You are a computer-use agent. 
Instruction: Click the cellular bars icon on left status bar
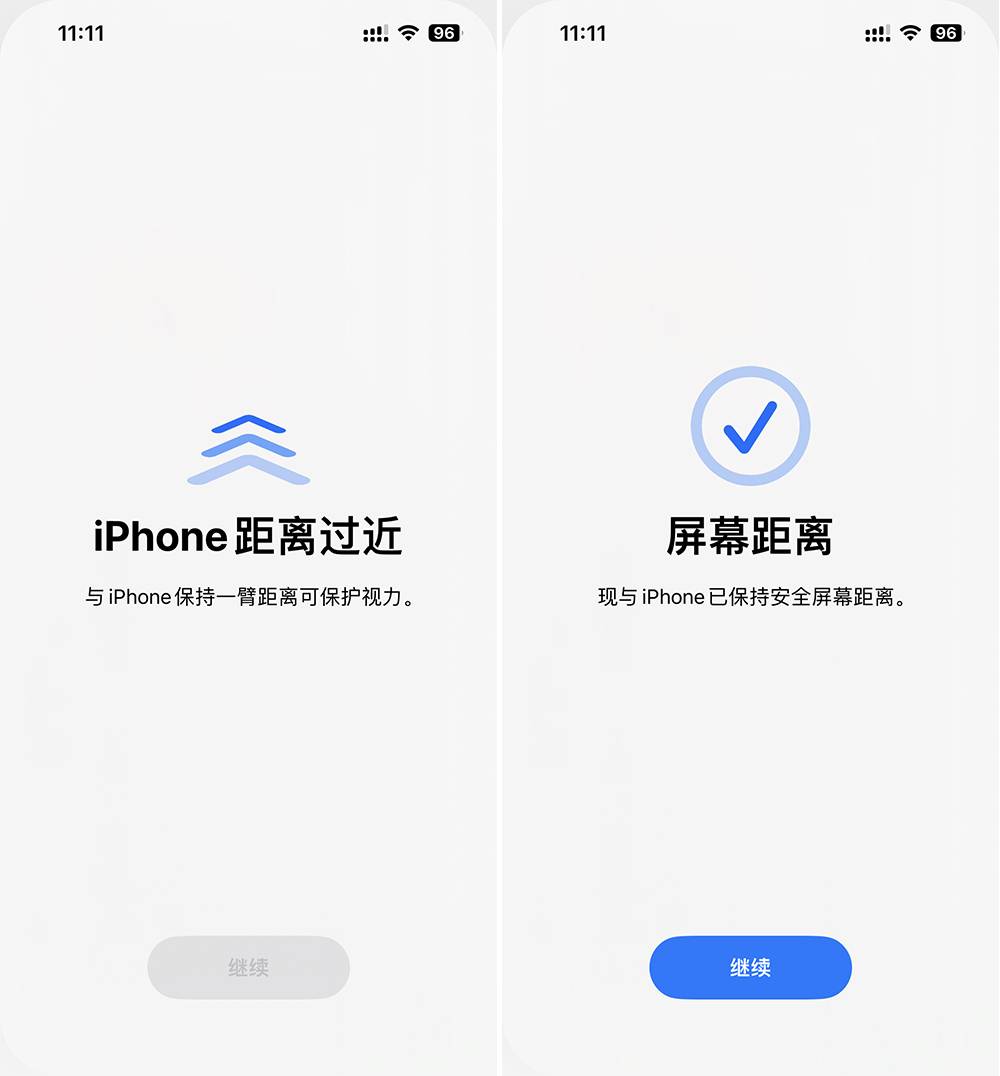point(375,32)
